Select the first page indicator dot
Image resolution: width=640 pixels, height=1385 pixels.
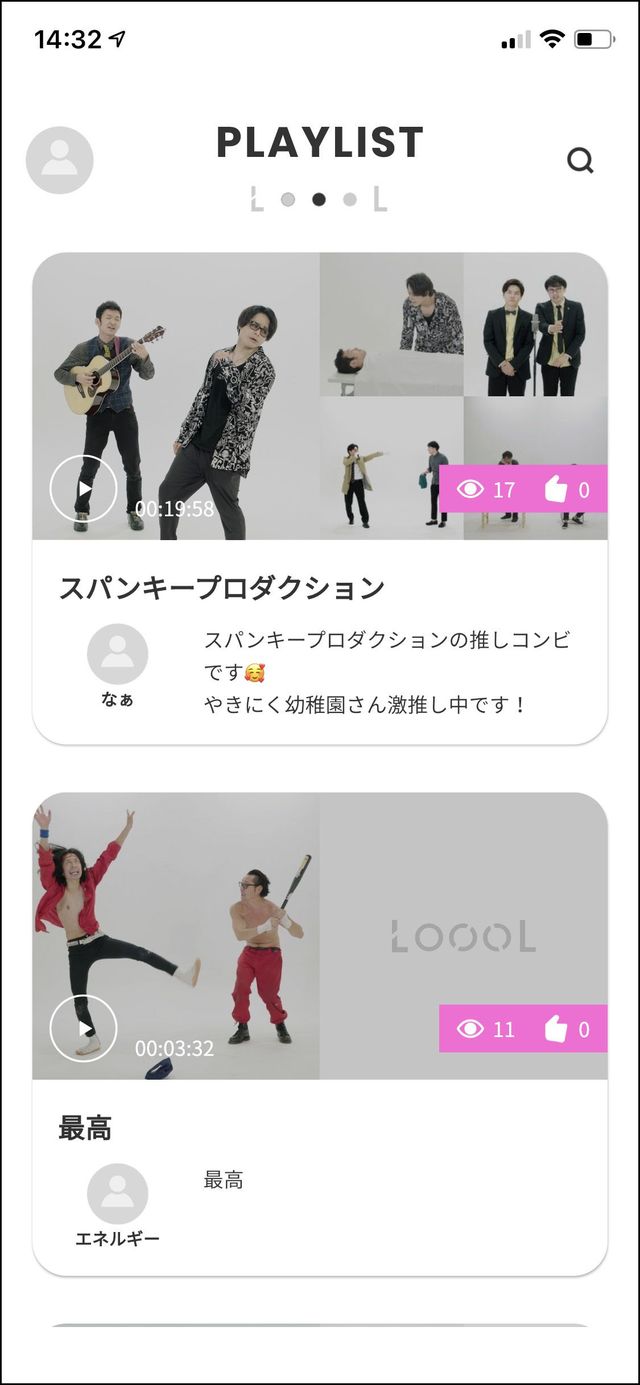tap(288, 199)
